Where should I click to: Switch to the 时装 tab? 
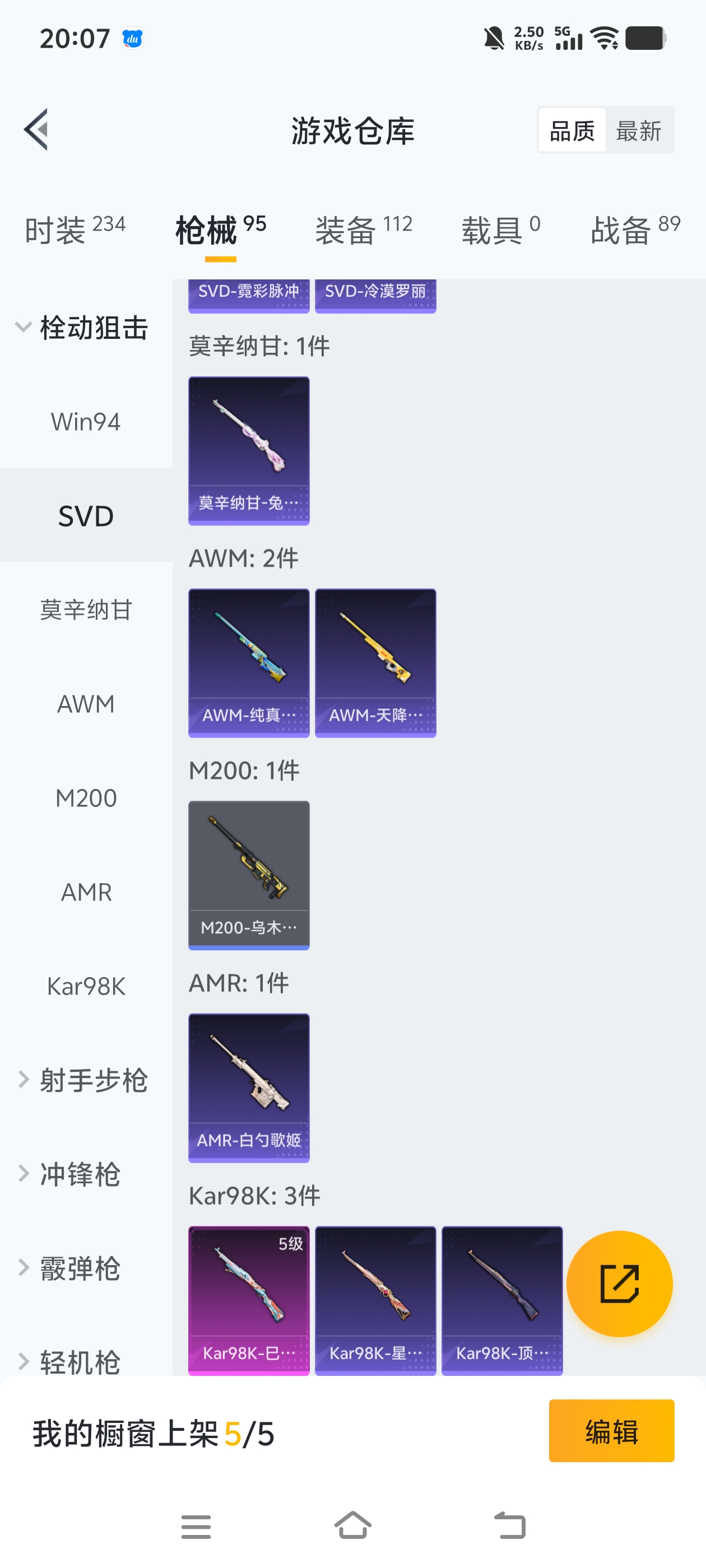(75, 230)
